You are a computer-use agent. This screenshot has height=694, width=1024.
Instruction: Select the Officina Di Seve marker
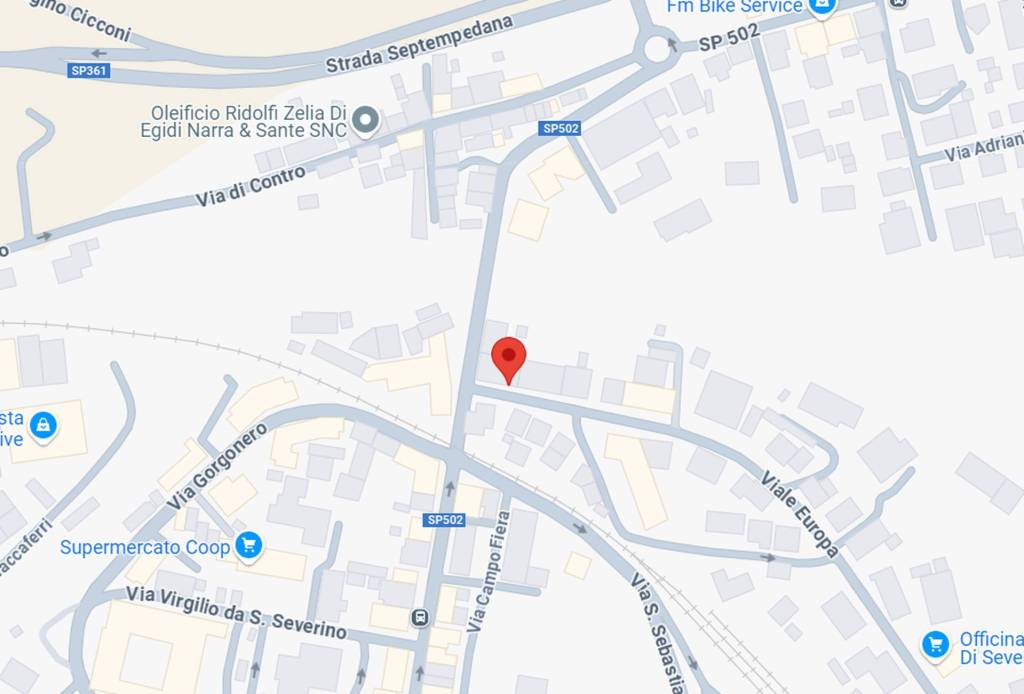pos(936,643)
